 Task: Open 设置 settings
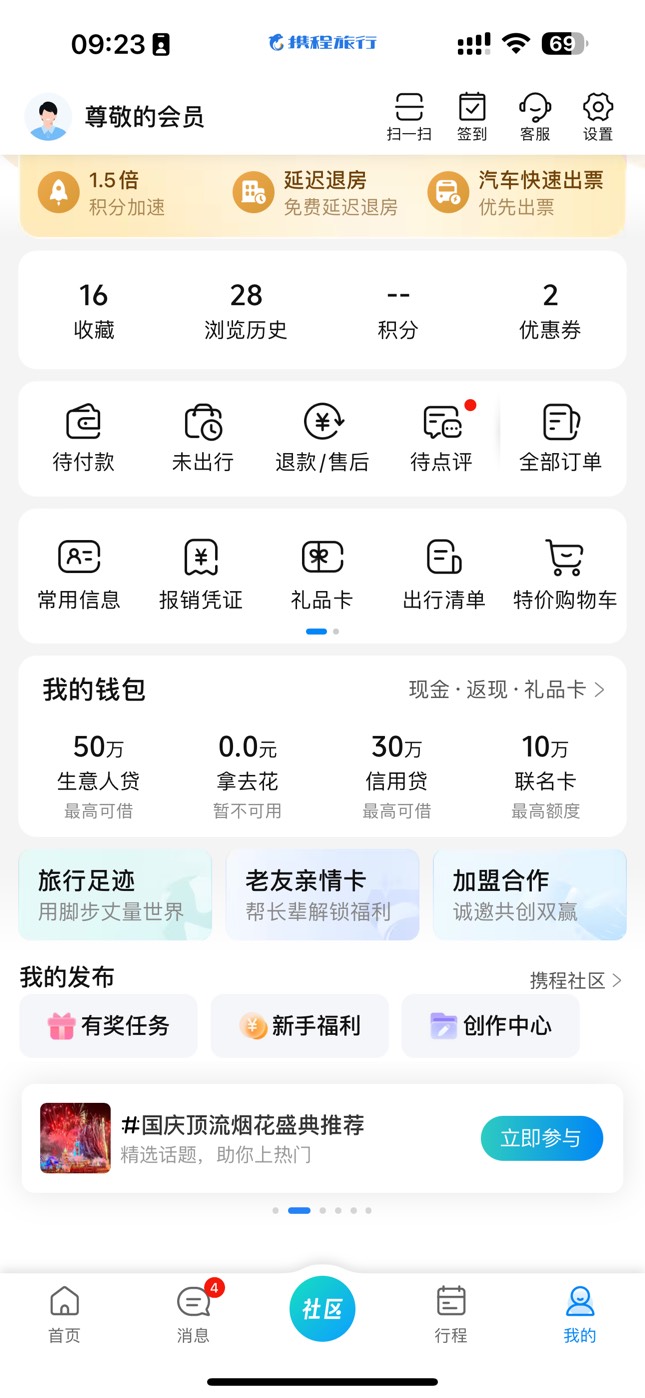(x=598, y=117)
